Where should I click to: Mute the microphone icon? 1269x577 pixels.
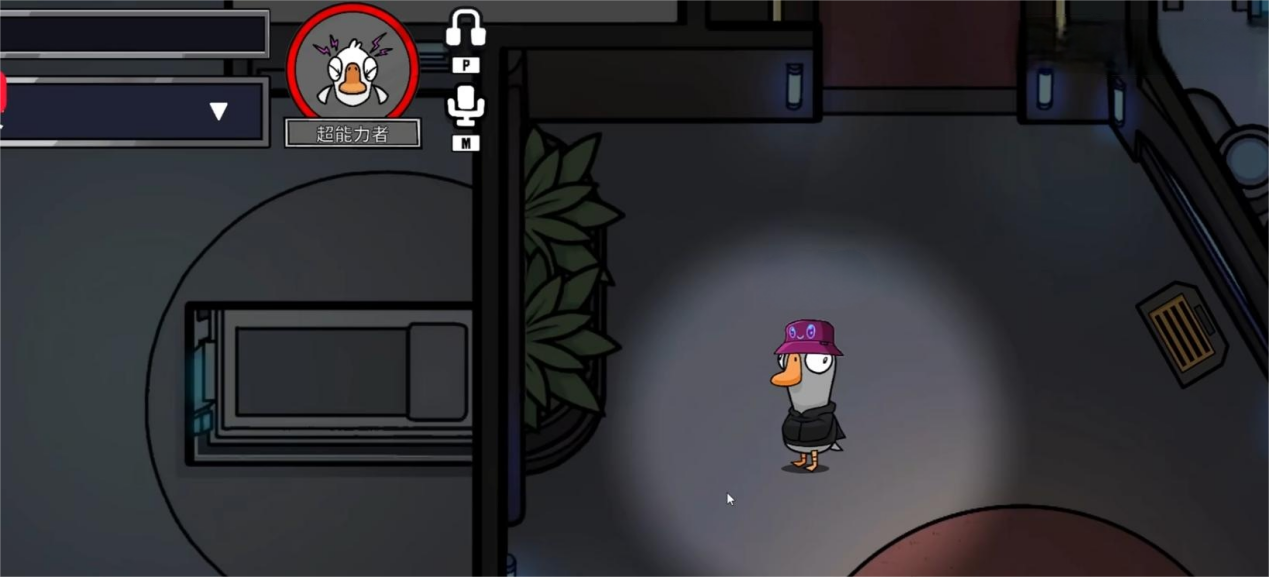click(x=465, y=104)
